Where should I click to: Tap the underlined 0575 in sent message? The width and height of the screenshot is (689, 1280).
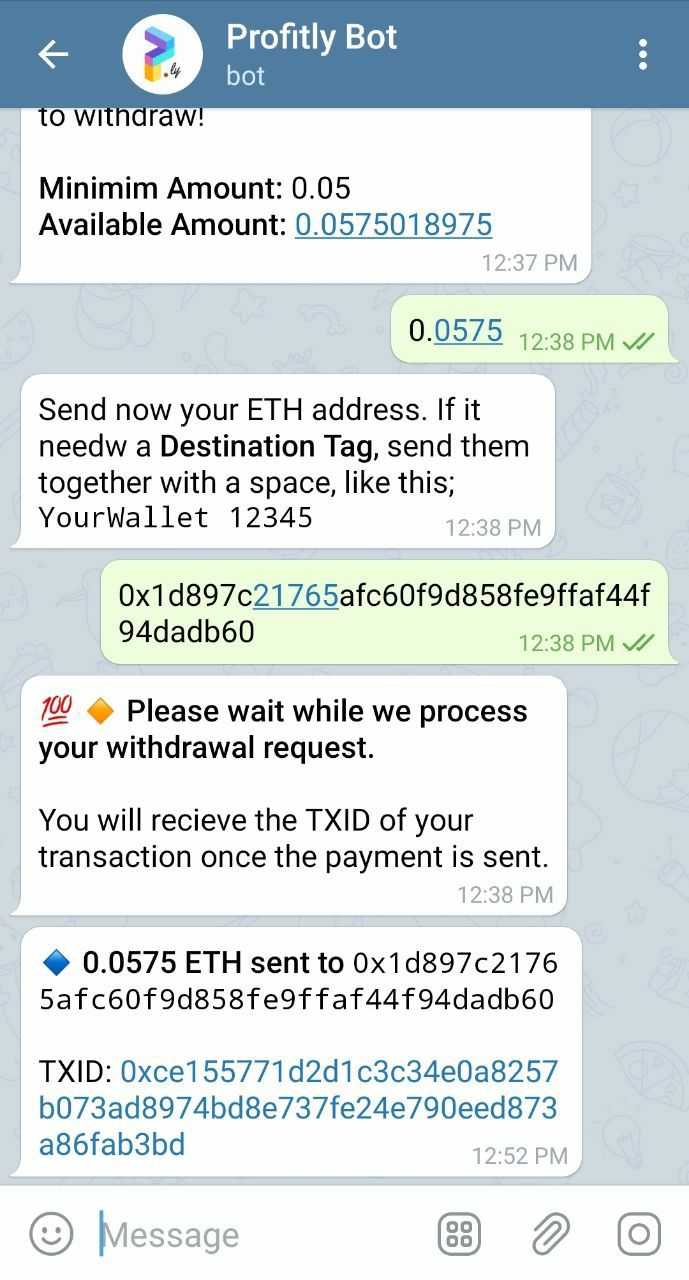tap(468, 331)
